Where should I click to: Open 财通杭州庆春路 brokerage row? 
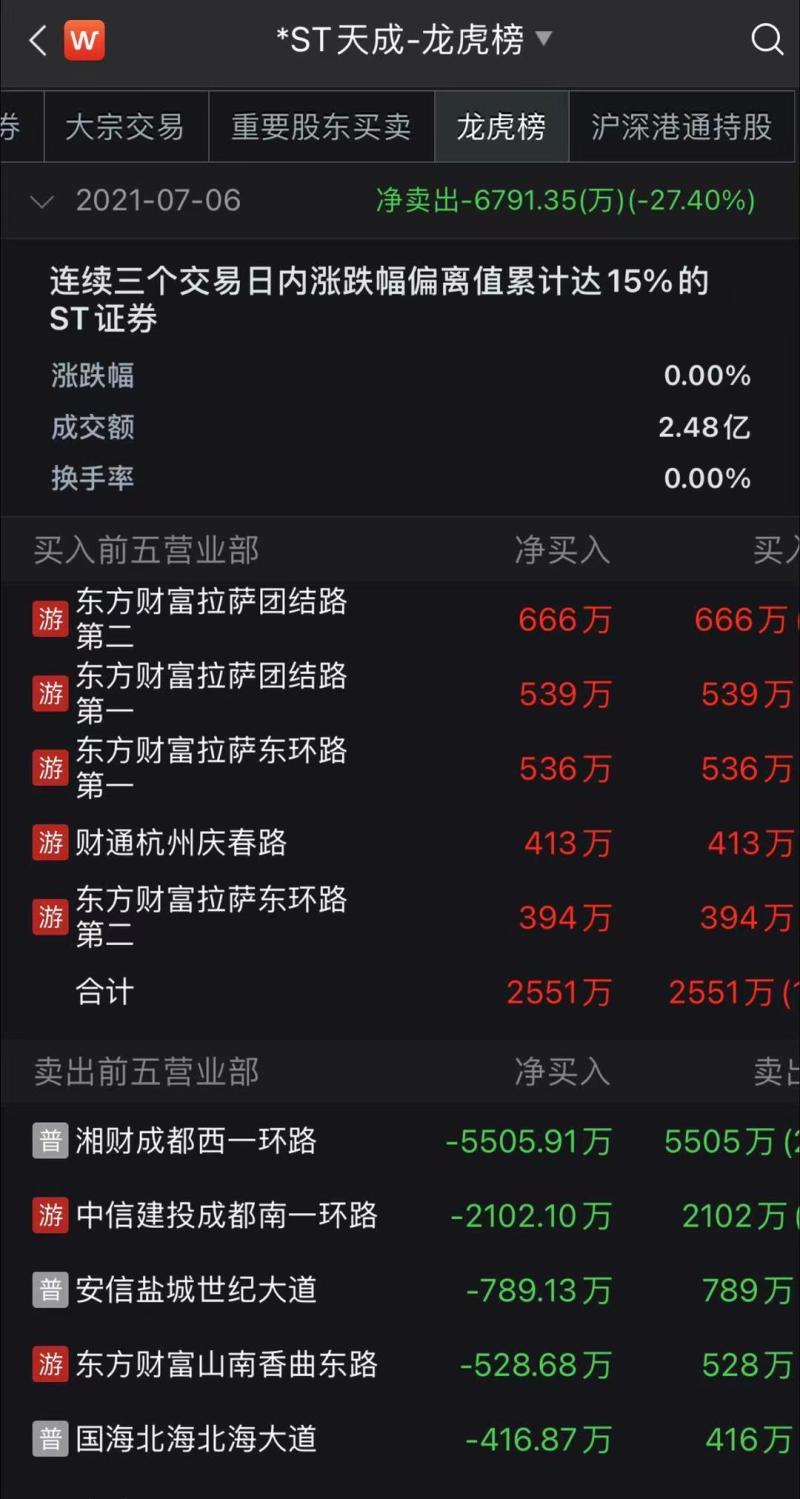click(182, 843)
